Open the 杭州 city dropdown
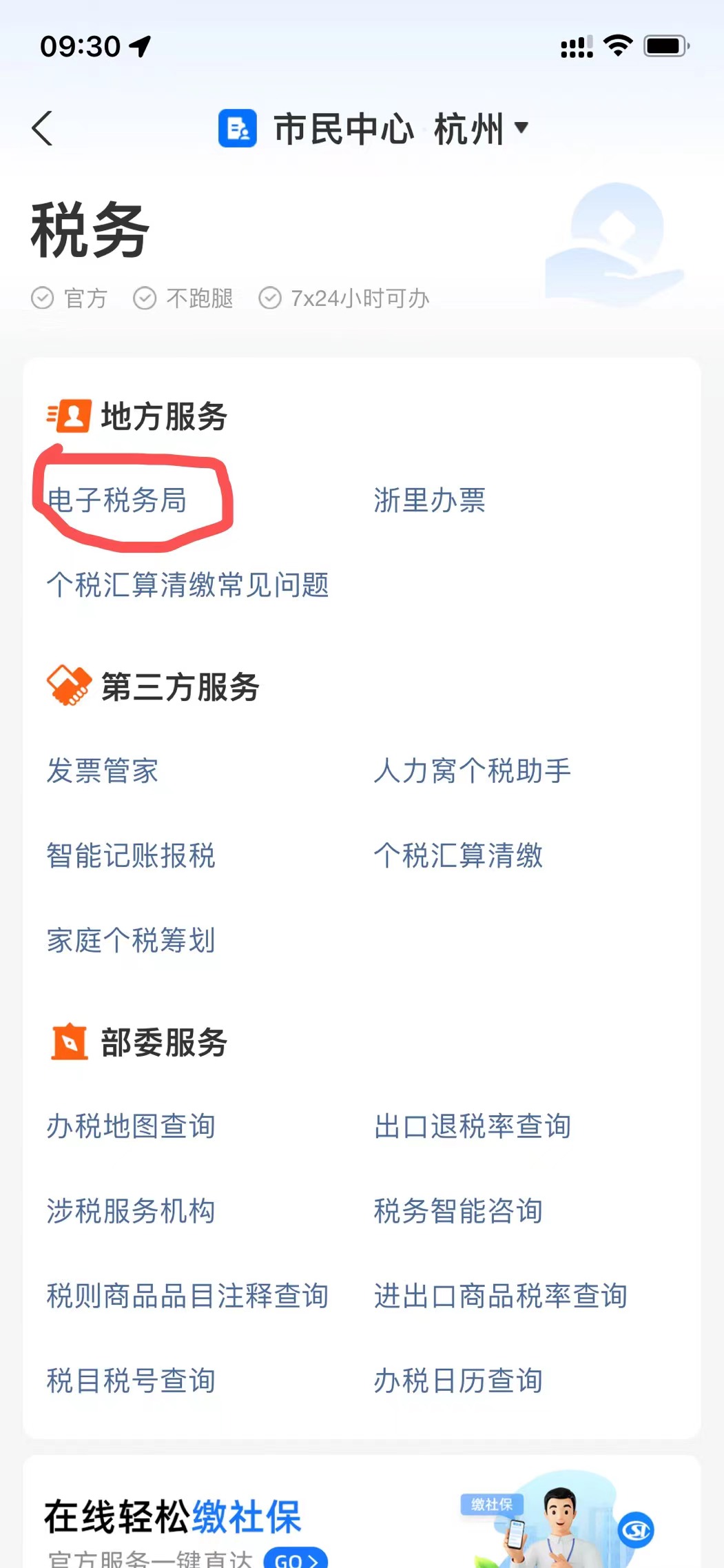This screenshot has height=1568, width=724. (481, 129)
